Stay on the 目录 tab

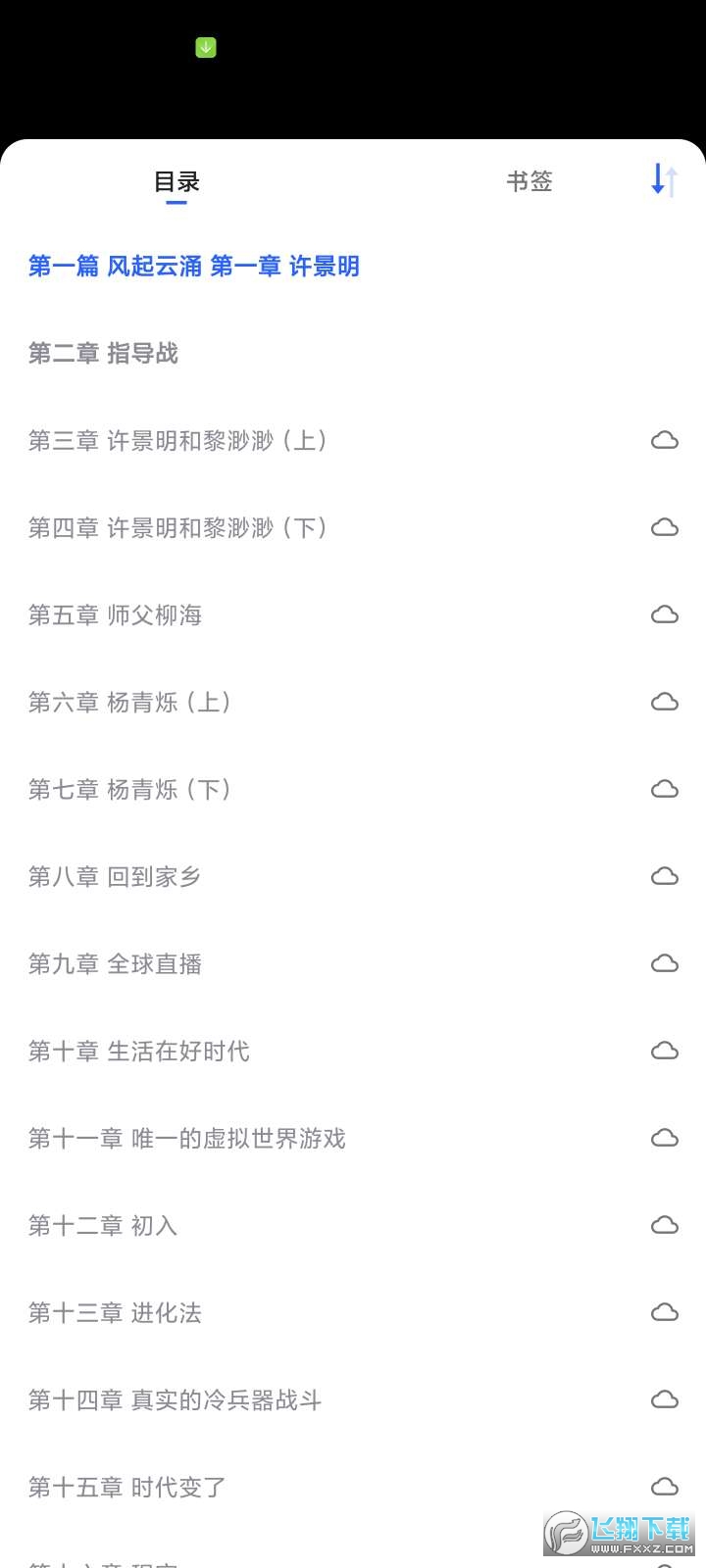coord(176,180)
